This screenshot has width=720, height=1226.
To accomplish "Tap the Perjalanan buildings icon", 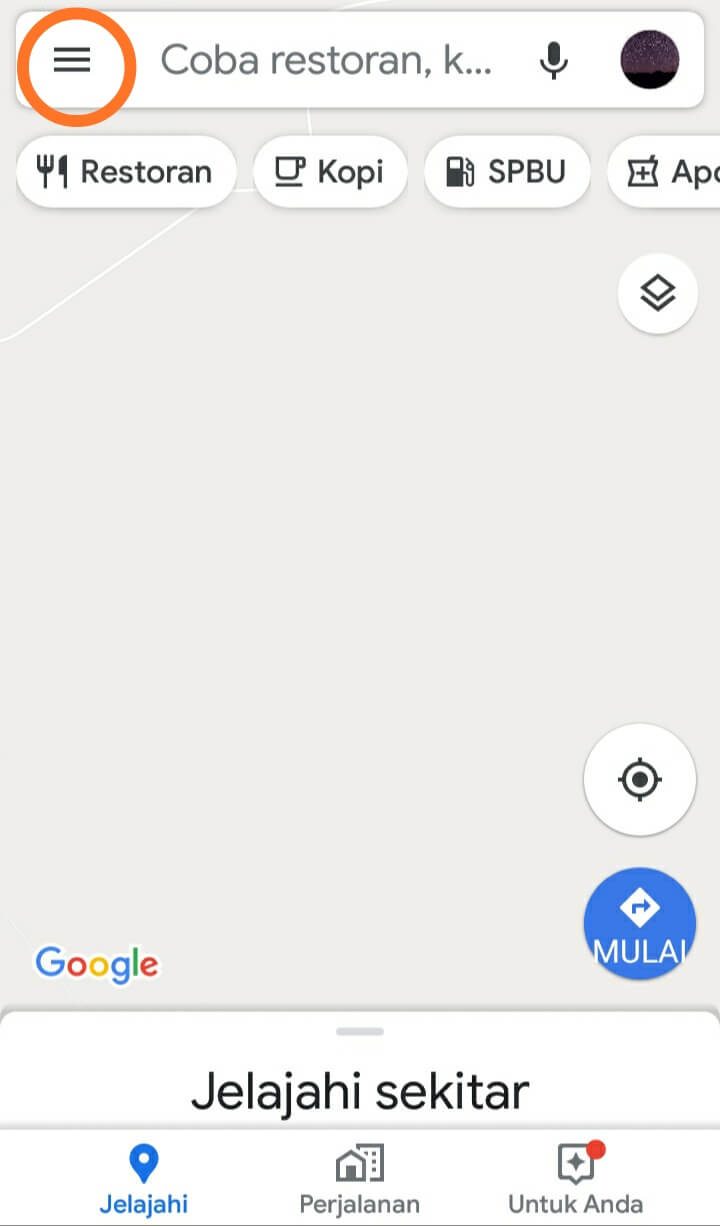I will [x=359, y=1163].
